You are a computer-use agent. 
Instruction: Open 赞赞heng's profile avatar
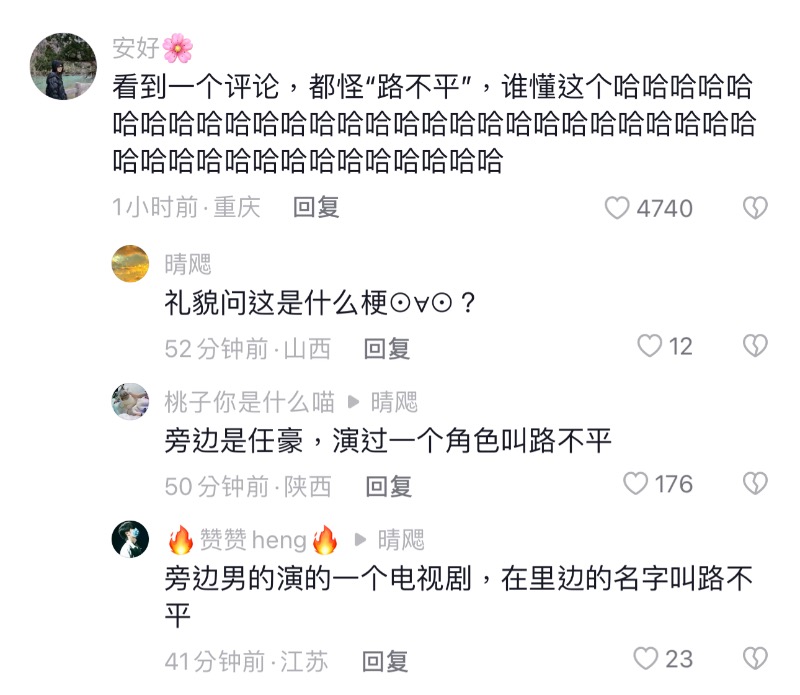tap(130, 540)
